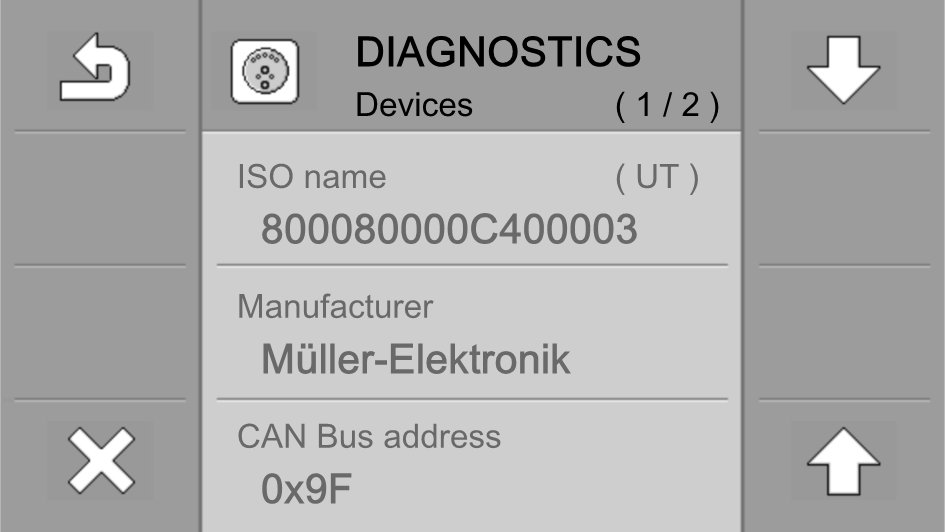Screen dimensions: 945x532
Task: Go to previous page with up arrow
Action: coord(843,462)
